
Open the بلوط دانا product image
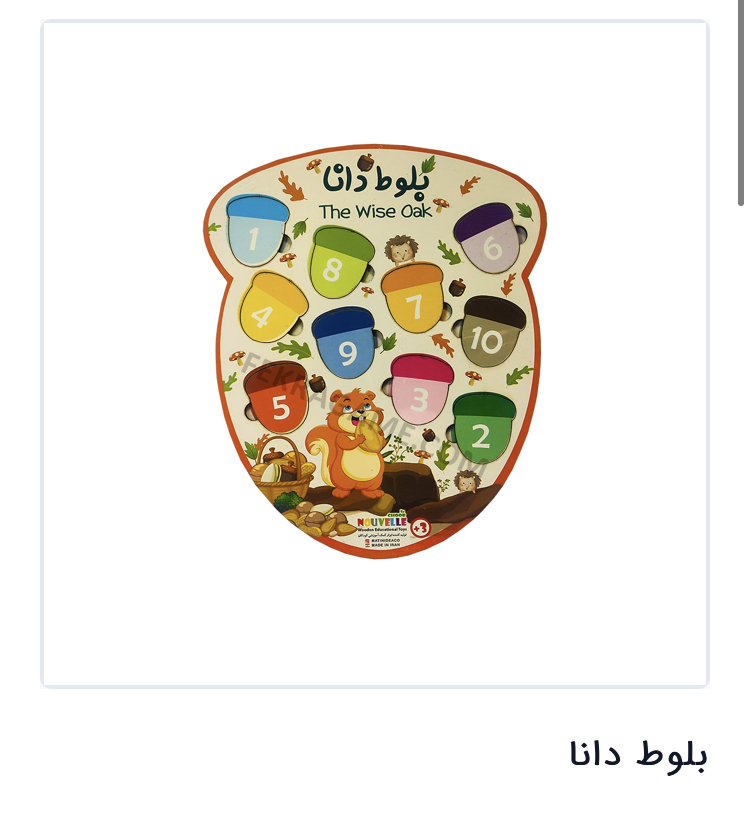tap(375, 352)
